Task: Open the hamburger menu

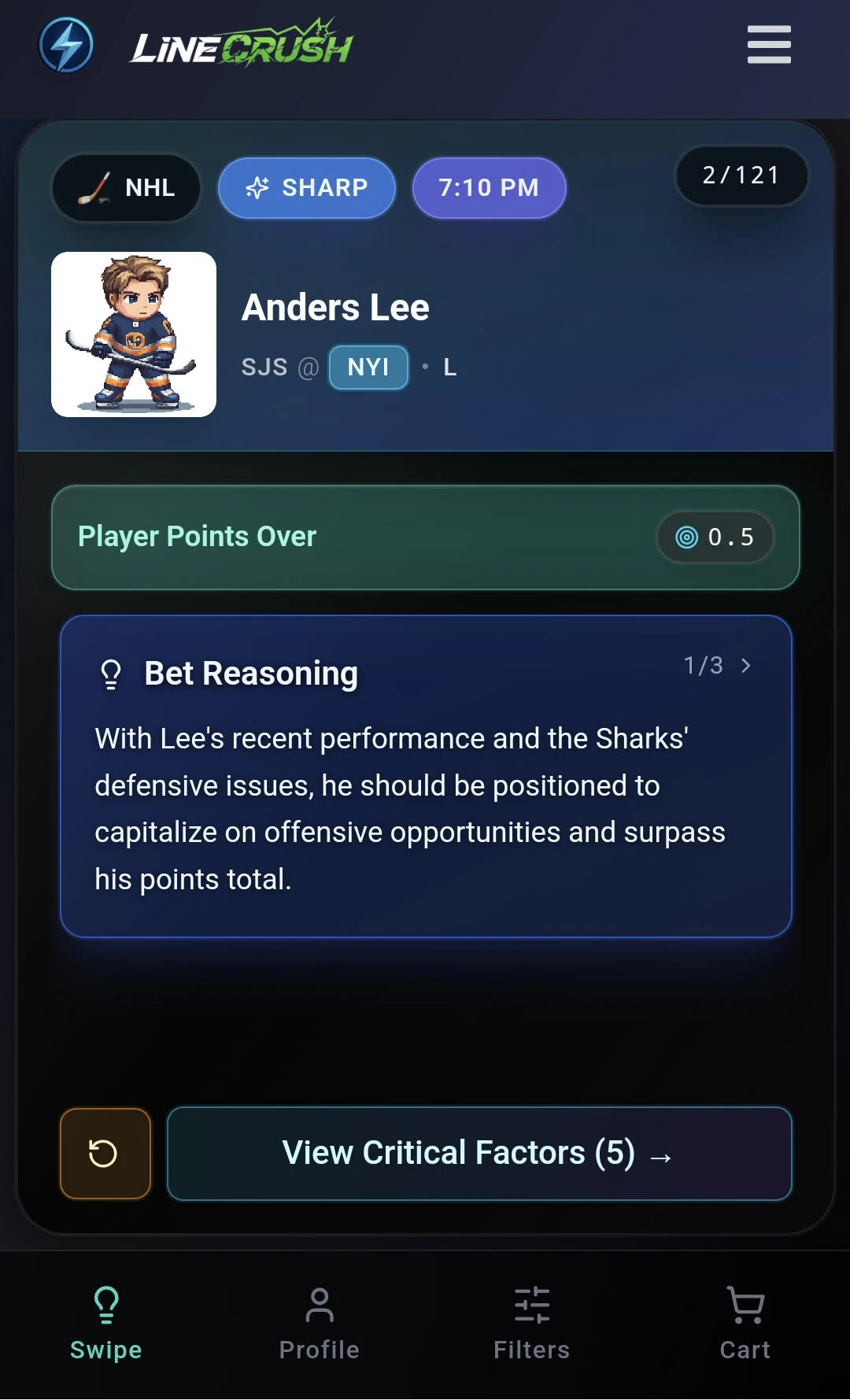Action: pyautogui.click(x=769, y=44)
